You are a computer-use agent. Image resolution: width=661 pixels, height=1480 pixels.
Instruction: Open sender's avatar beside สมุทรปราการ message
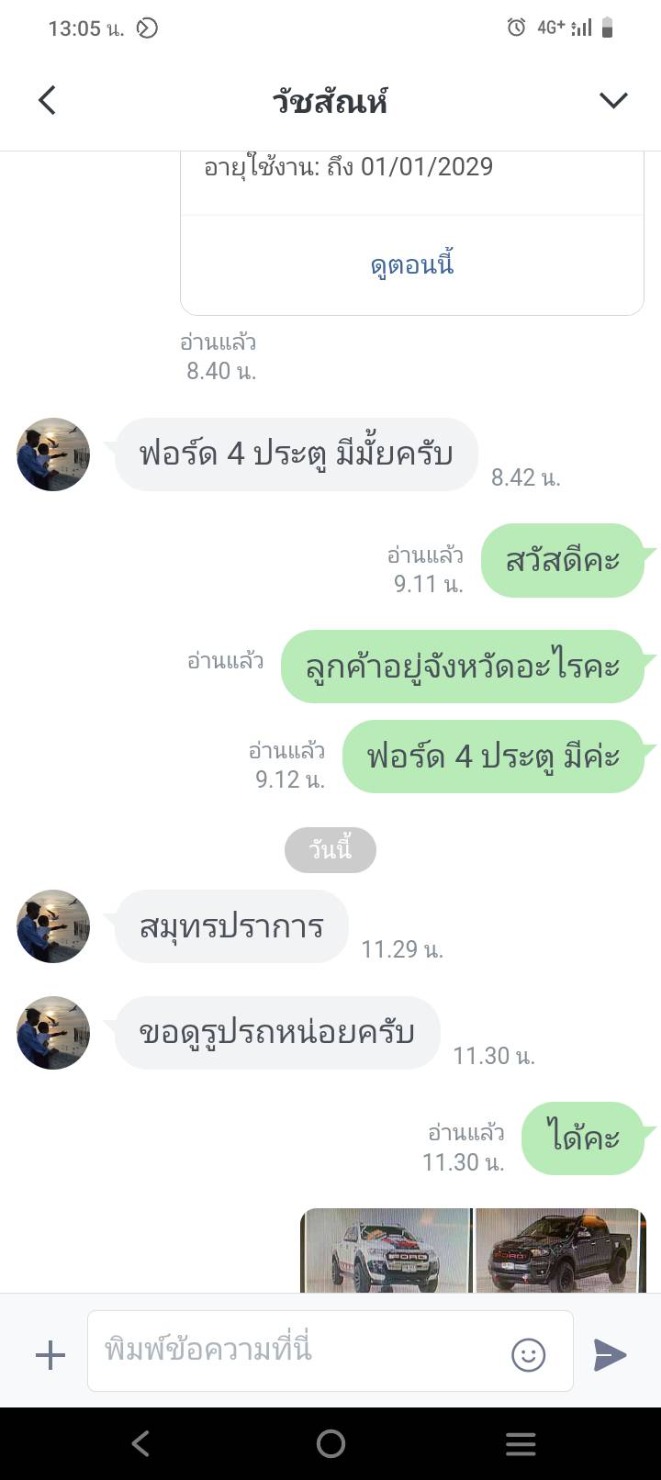pyautogui.click(x=53, y=926)
